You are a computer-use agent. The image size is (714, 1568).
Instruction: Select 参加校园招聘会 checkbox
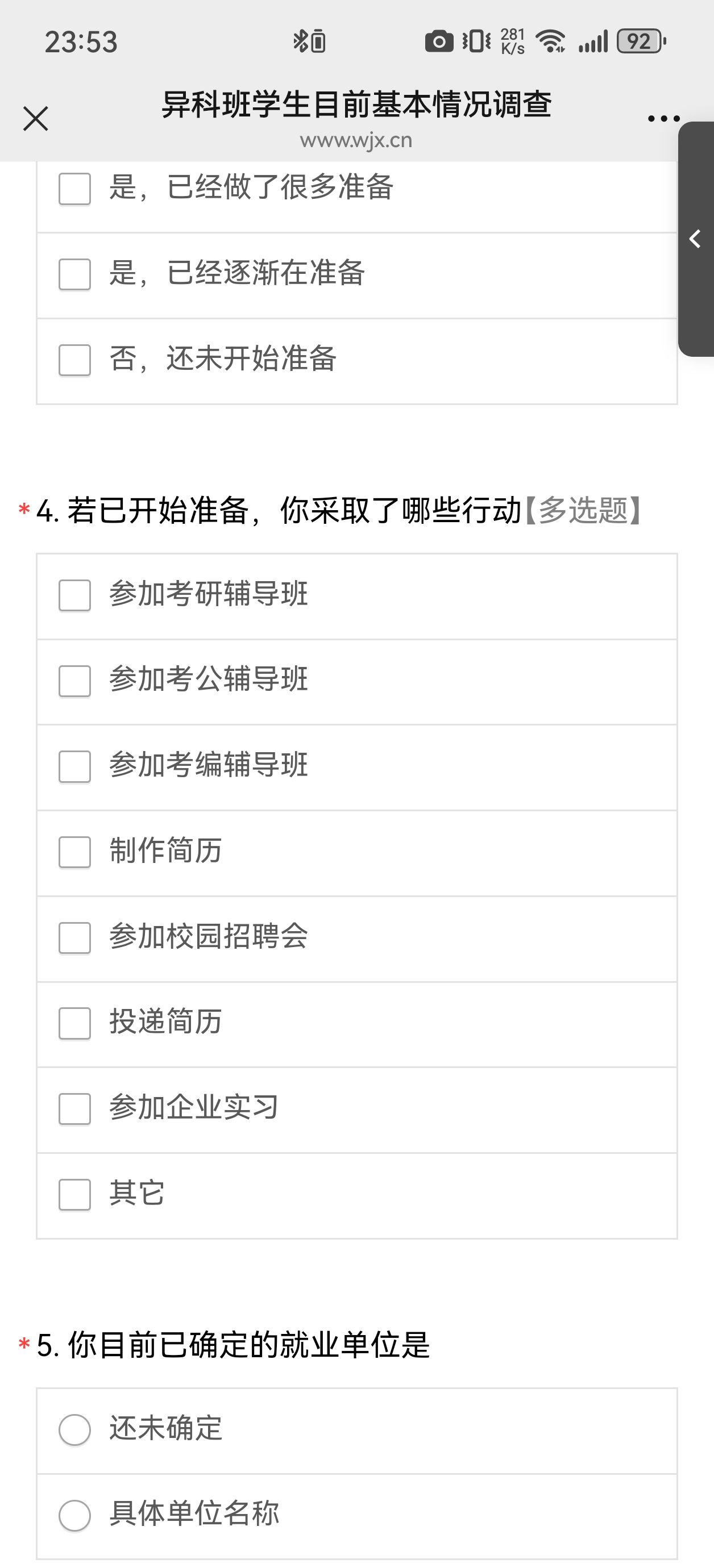pos(74,937)
